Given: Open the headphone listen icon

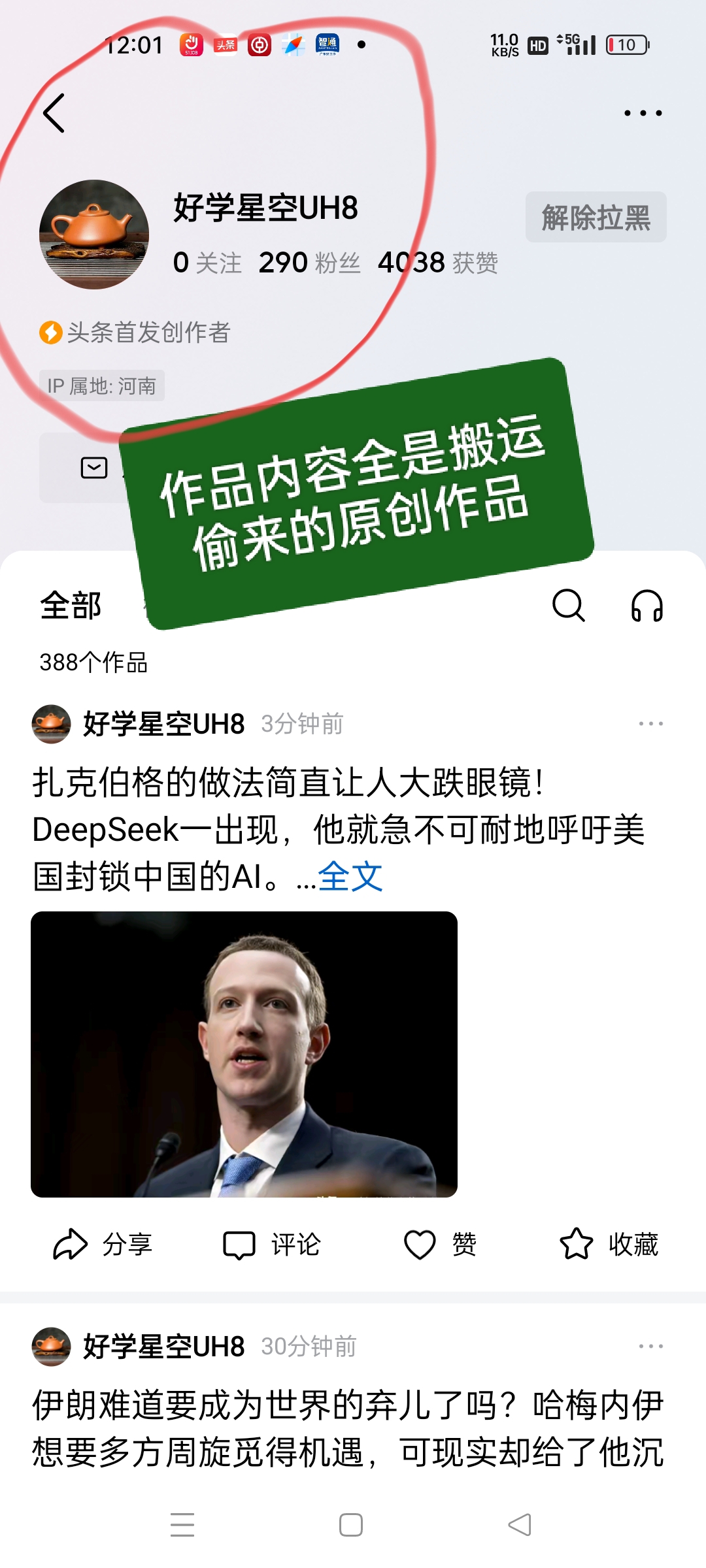Looking at the screenshot, I should [x=647, y=605].
